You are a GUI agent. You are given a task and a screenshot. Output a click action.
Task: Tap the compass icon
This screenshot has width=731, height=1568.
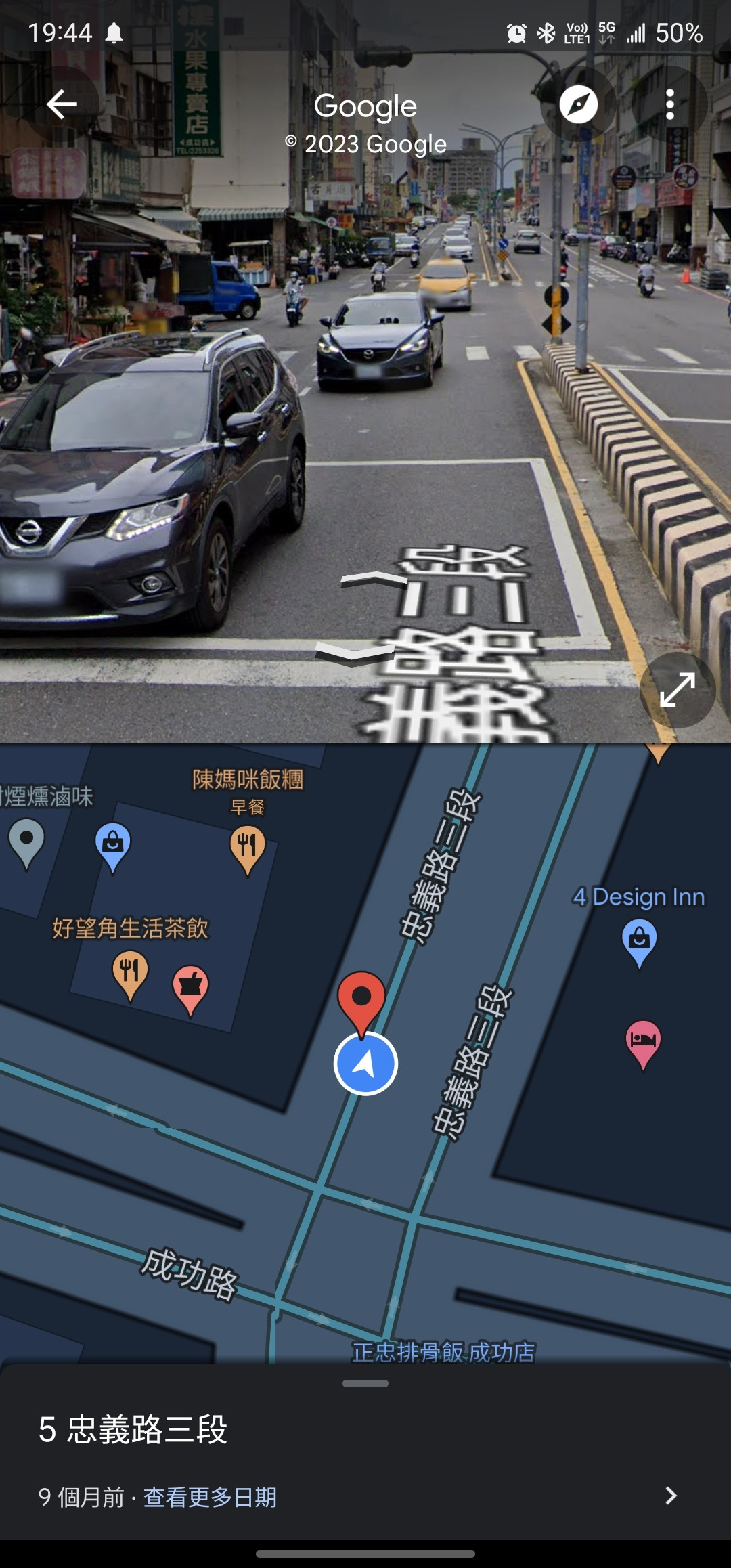(578, 104)
